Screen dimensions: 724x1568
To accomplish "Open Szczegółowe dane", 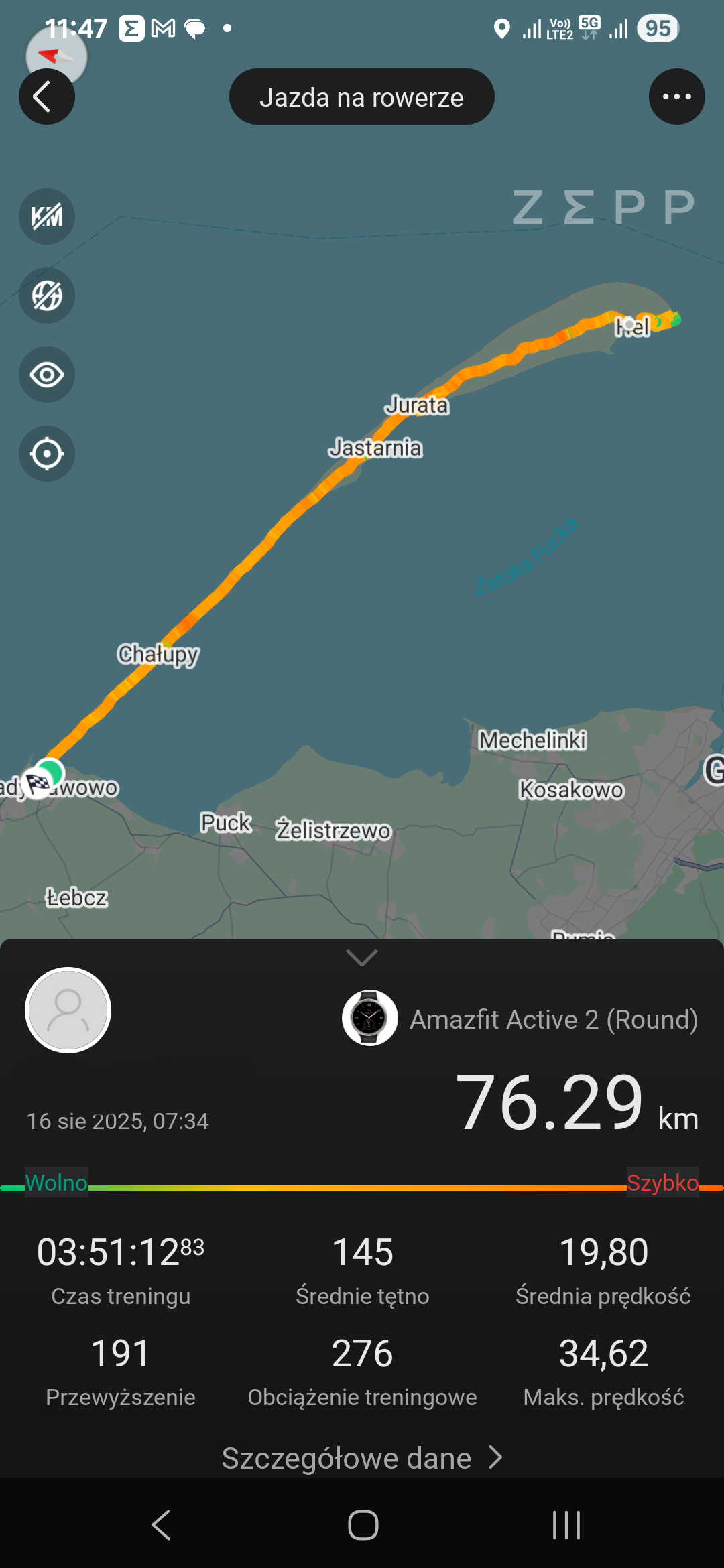I will click(x=362, y=1458).
